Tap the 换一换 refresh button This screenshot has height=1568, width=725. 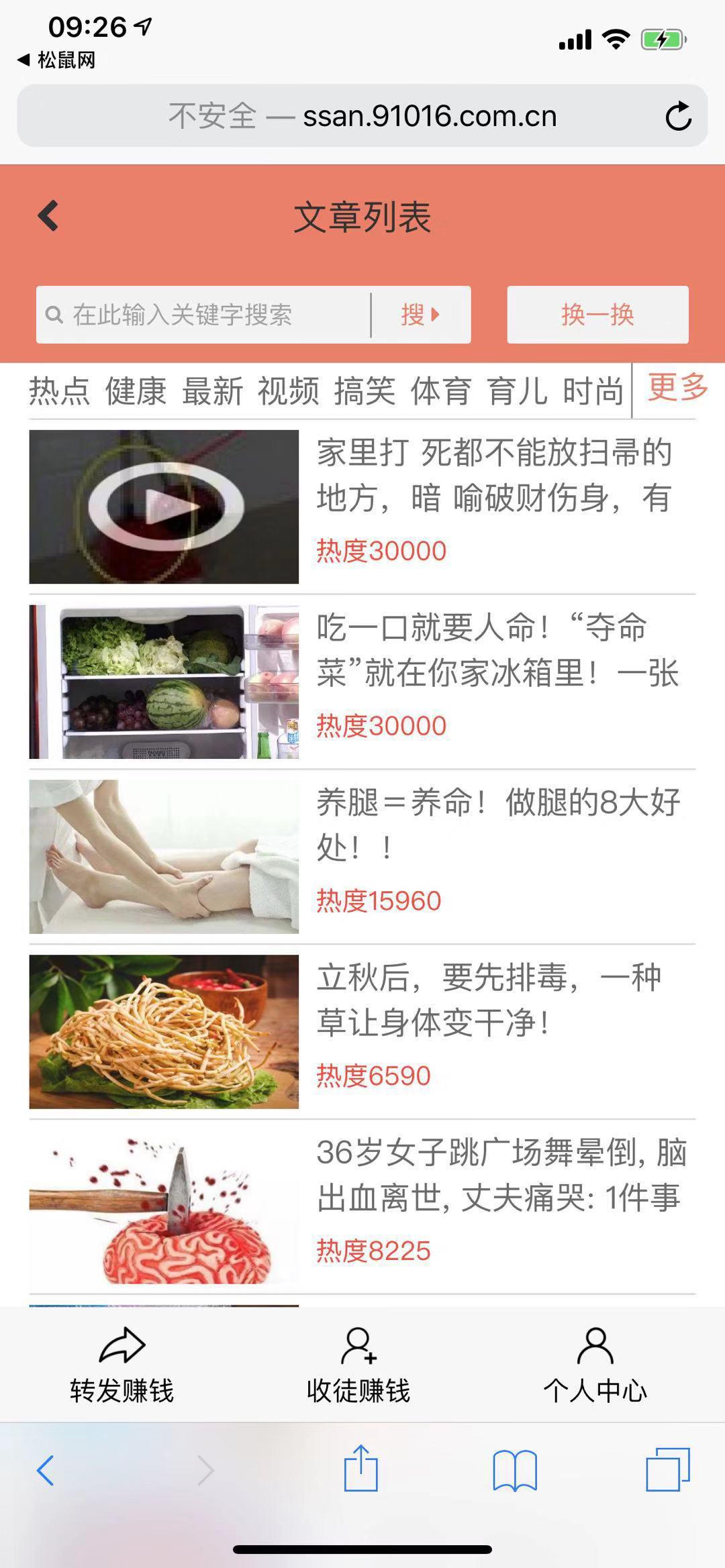click(x=598, y=313)
